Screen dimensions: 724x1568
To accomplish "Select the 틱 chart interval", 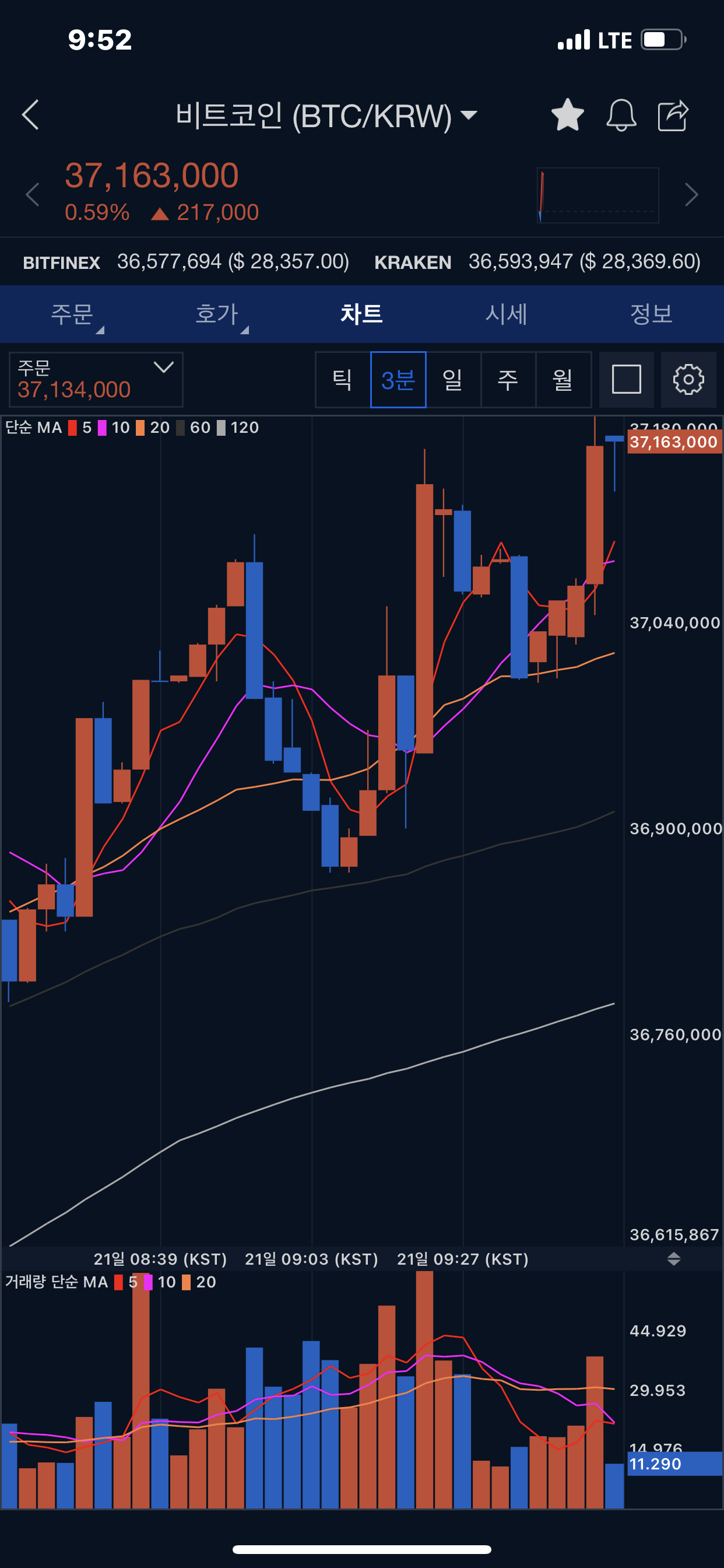I will click(343, 380).
